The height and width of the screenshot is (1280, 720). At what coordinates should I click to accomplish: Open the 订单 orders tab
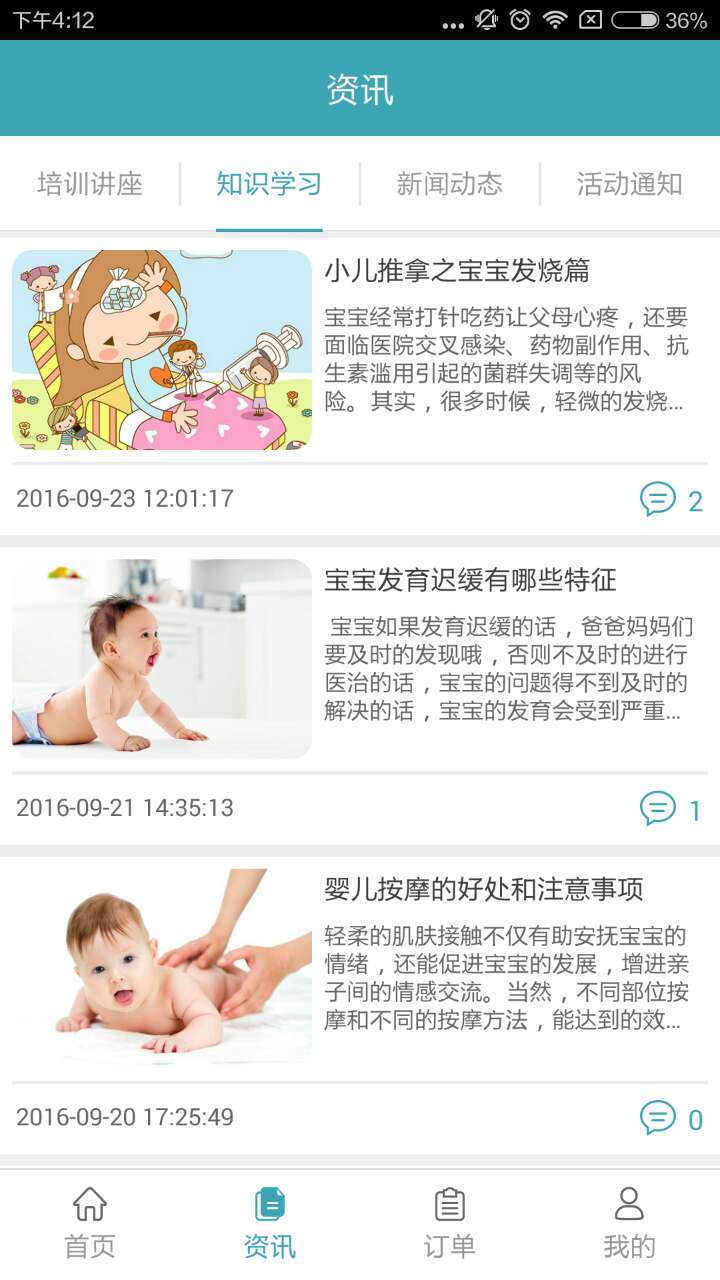[x=450, y=1222]
